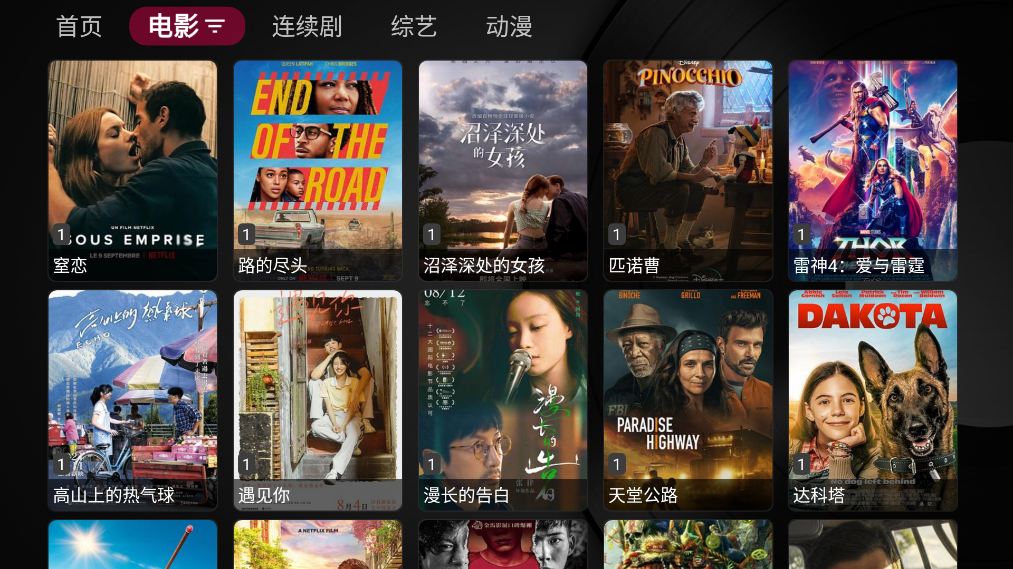View the movie 沼泽深处的女孩
The width and height of the screenshot is (1013, 569).
click(x=503, y=170)
